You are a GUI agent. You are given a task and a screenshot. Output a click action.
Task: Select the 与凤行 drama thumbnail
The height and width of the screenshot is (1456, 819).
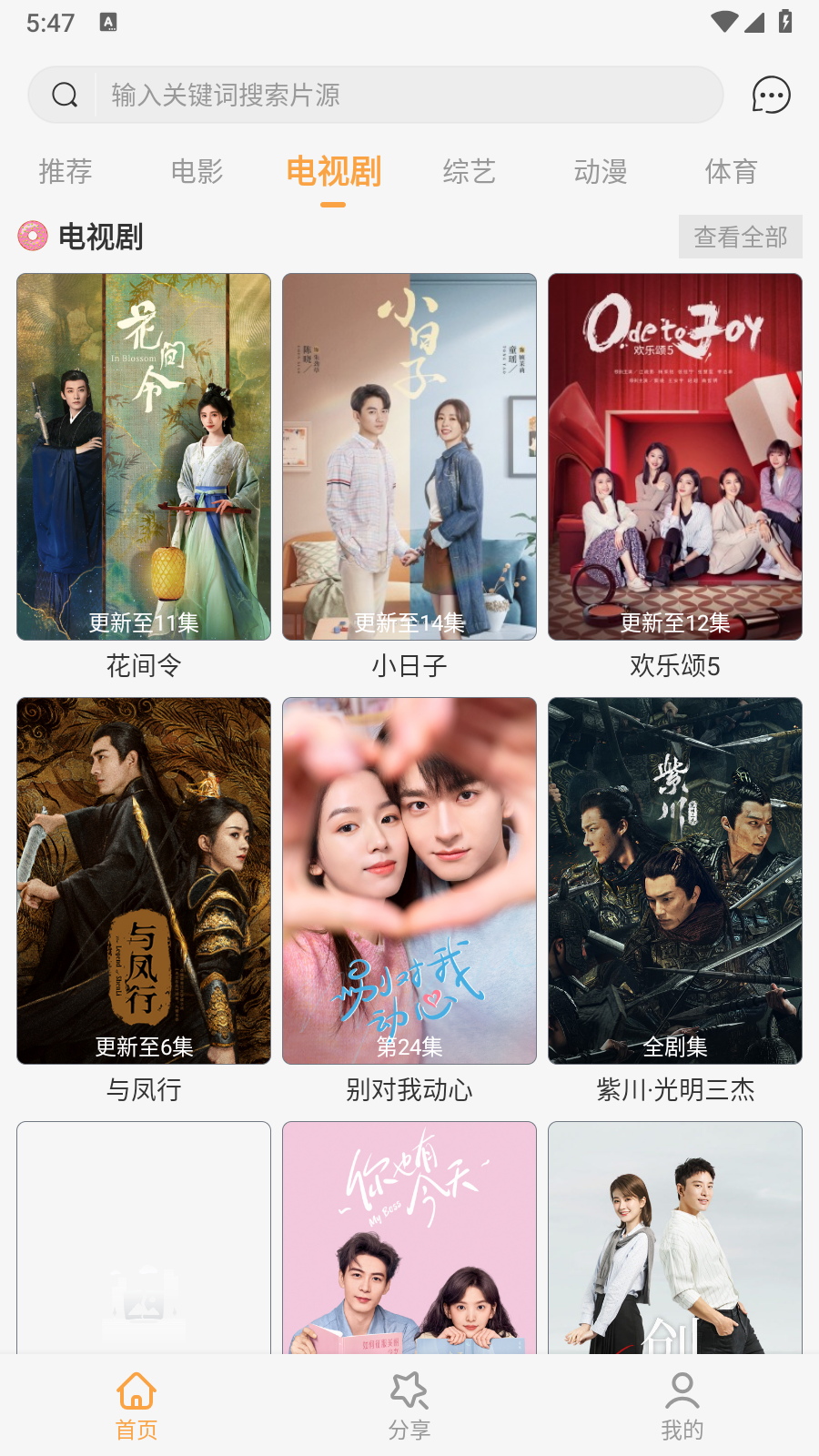[143, 881]
